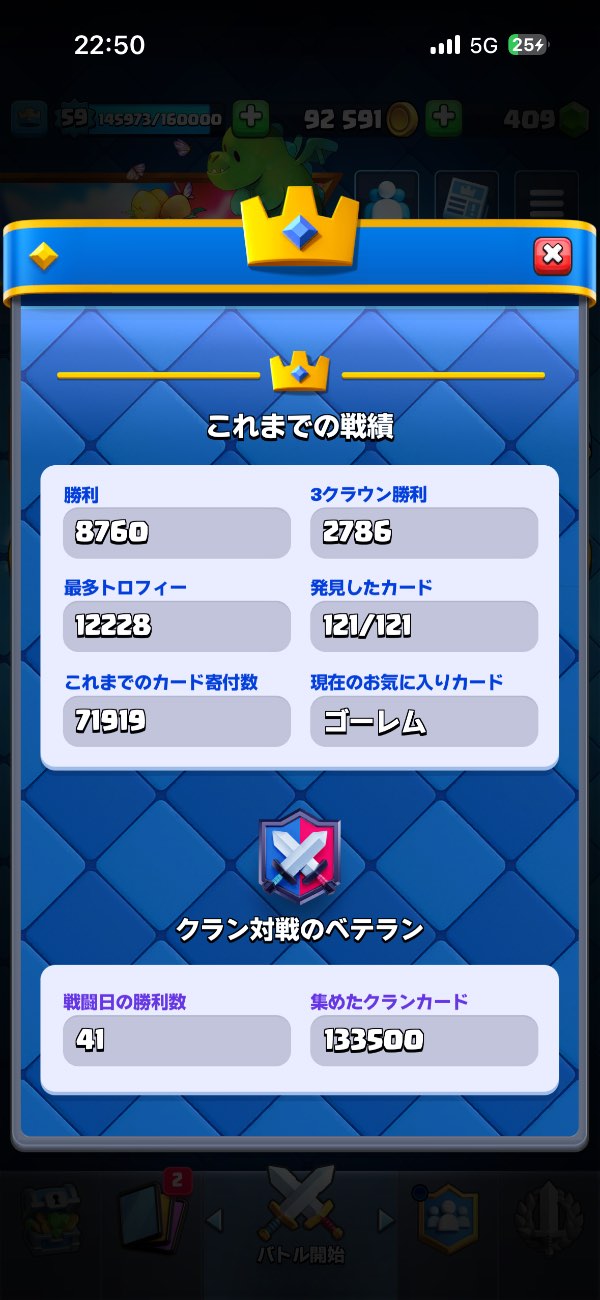Close the battle stats popup
This screenshot has height=1300, width=600.
(x=552, y=256)
